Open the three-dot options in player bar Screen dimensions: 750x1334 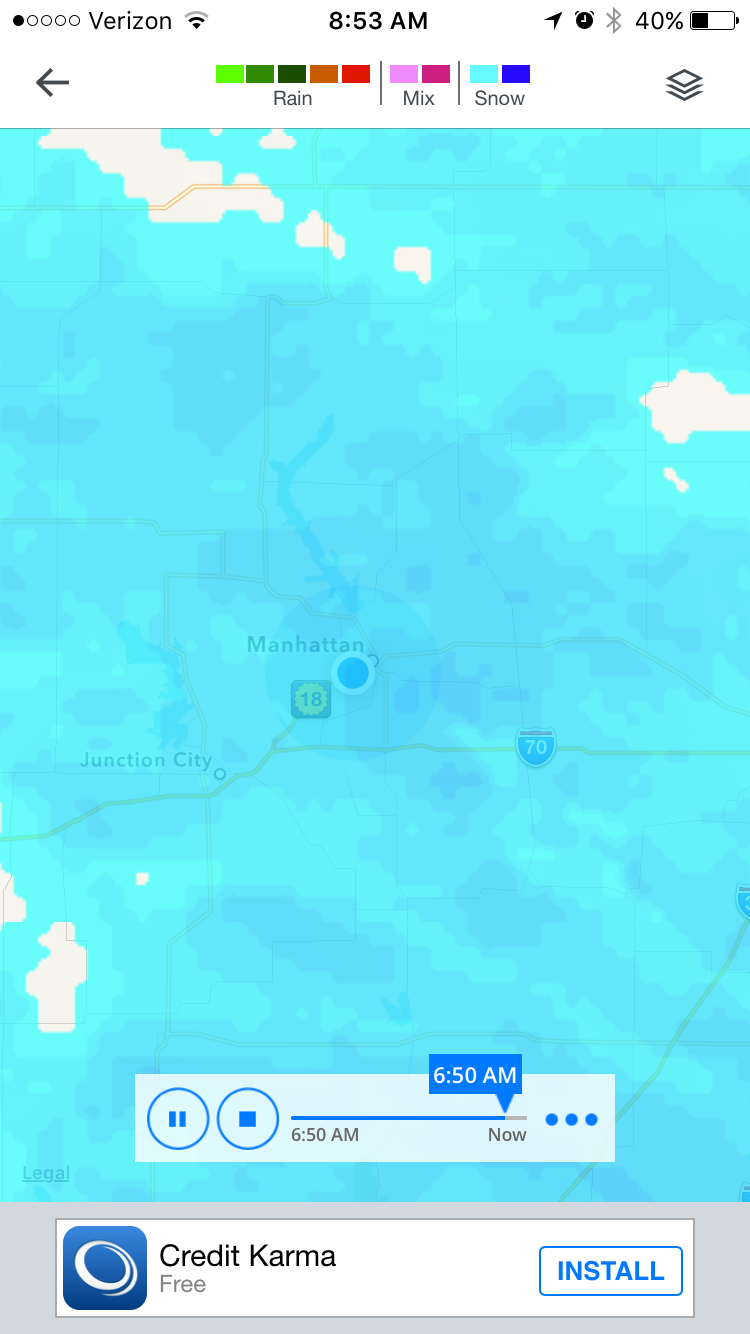point(571,1119)
